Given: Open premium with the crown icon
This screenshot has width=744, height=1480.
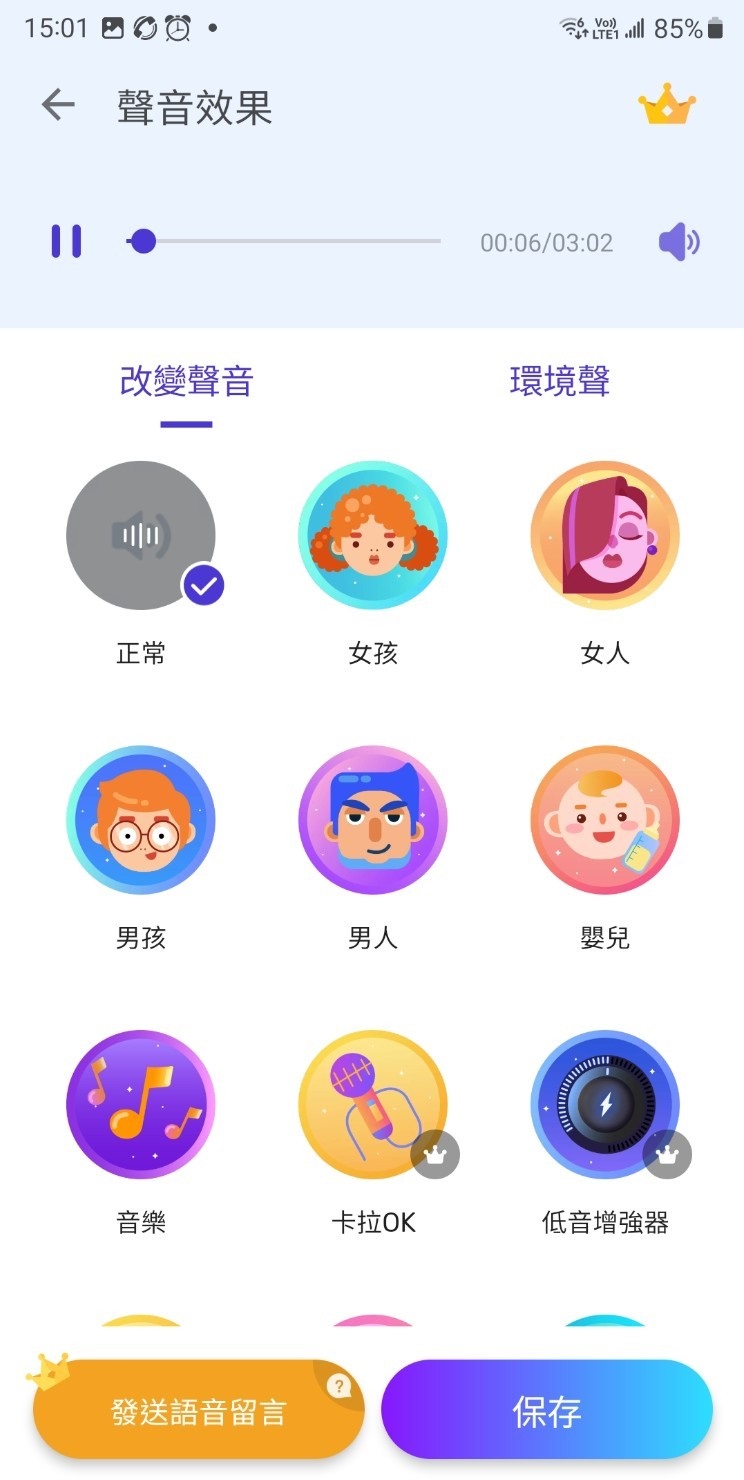Looking at the screenshot, I should 668,105.
